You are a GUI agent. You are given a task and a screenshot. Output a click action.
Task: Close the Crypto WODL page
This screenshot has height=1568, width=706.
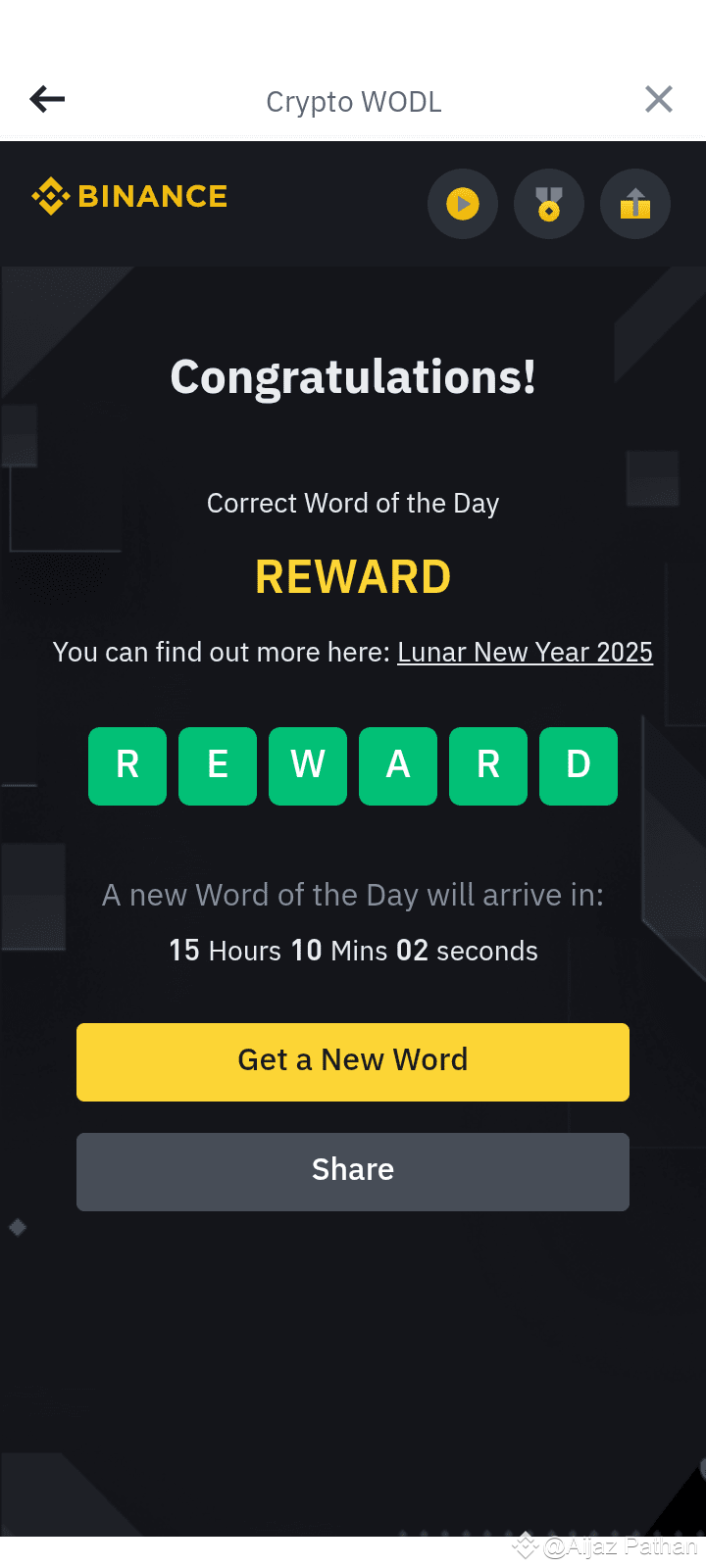click(x=659, y=99)
